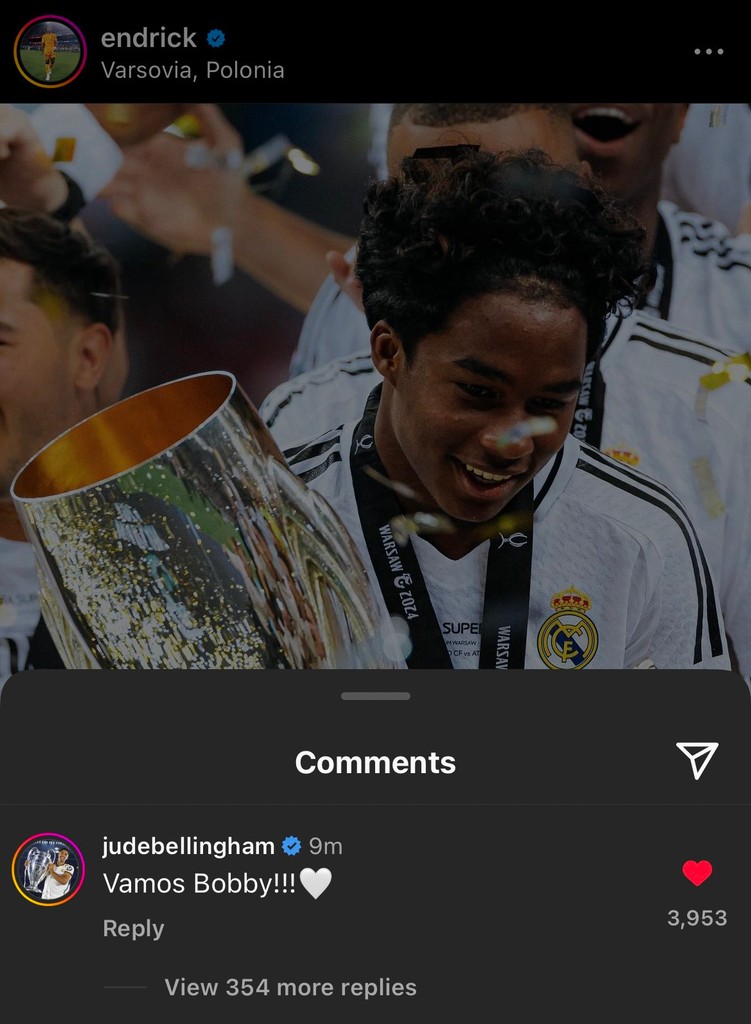
Task: Like judebellingham's comment with the heart
Action: click(697, 873)
